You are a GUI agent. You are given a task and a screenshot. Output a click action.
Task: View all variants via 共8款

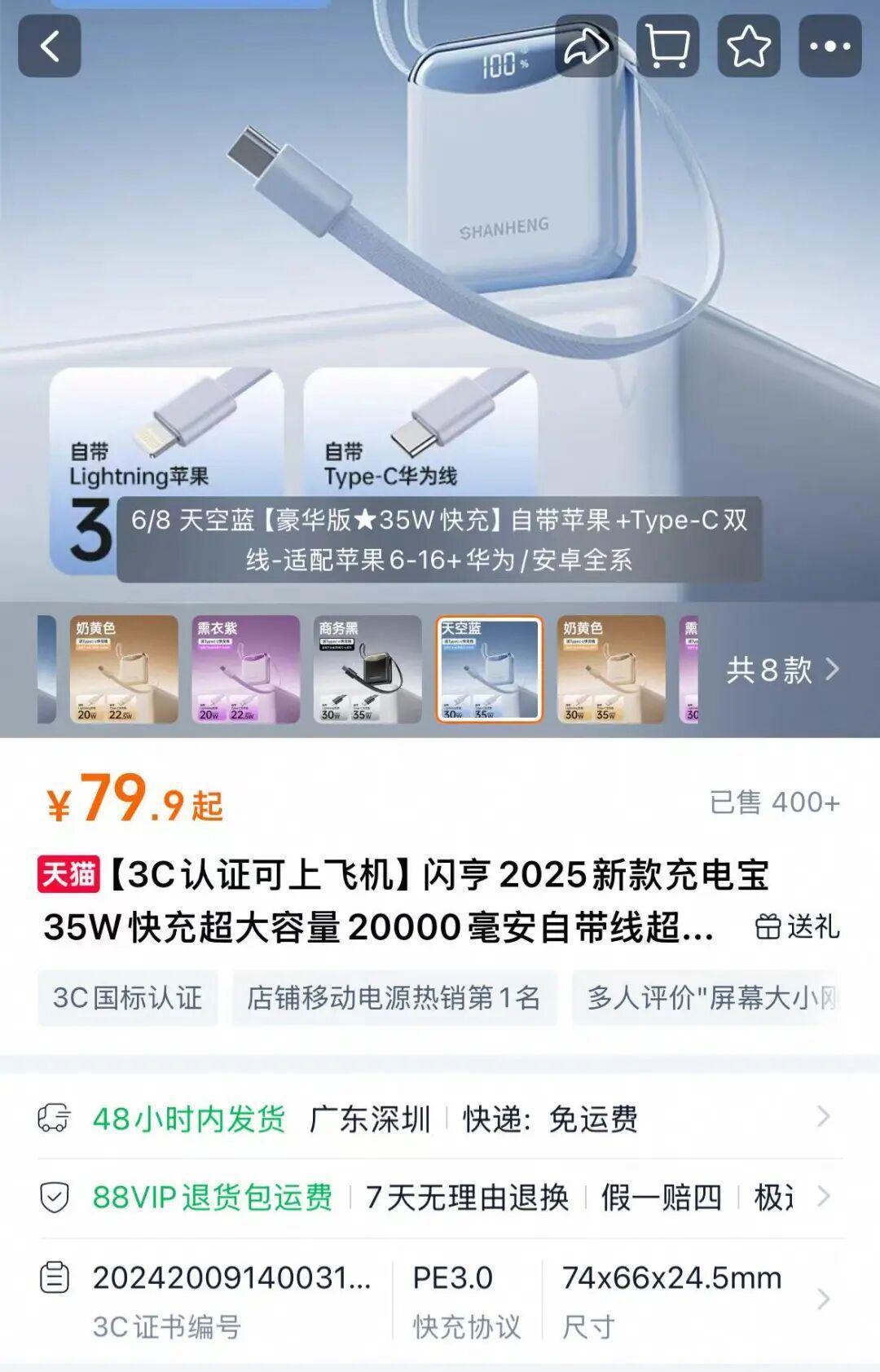(781, 670)
